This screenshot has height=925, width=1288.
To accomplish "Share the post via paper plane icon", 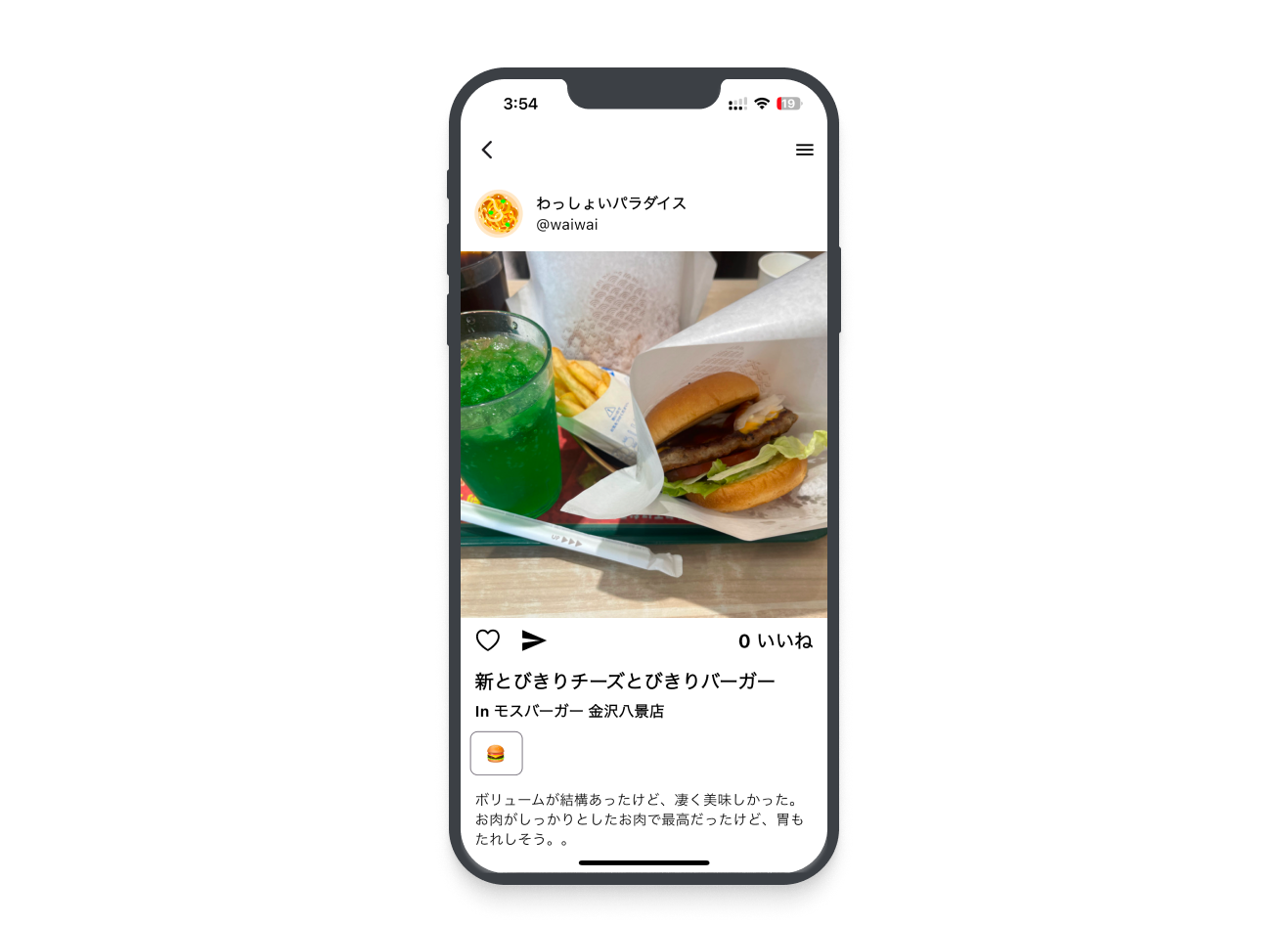I will pos(533,640).
